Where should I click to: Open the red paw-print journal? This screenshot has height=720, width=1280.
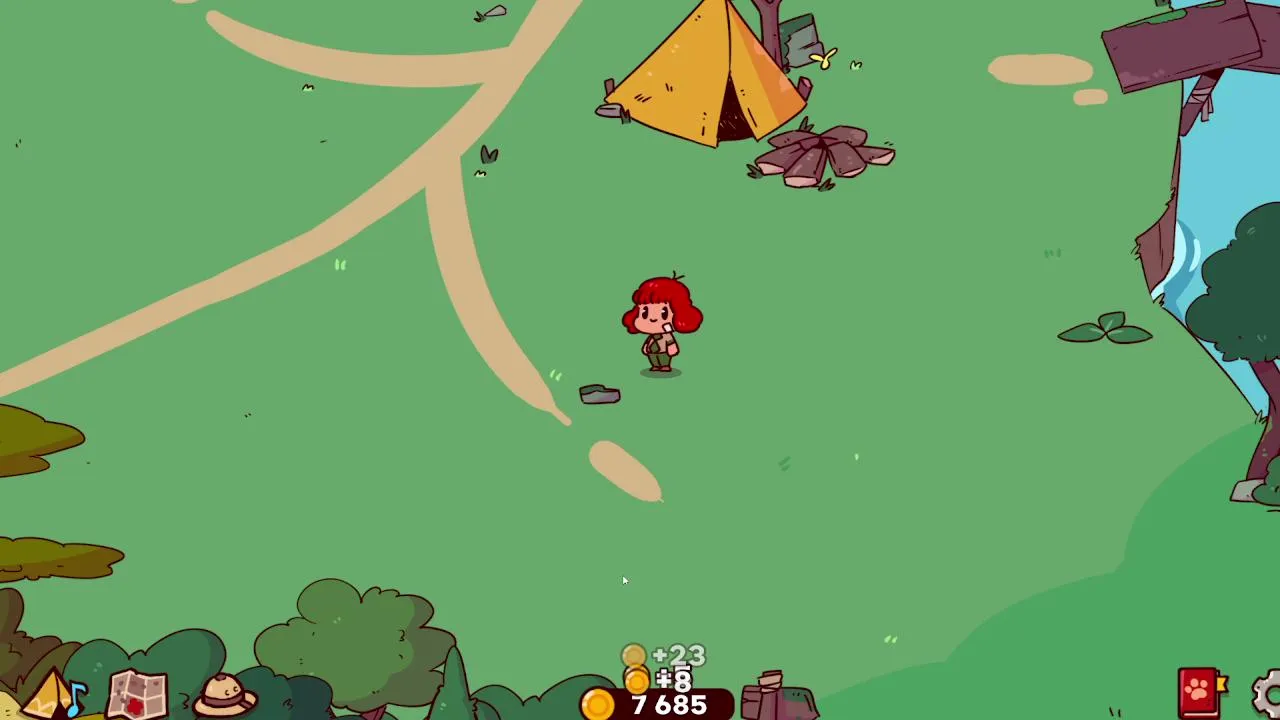1200,693
